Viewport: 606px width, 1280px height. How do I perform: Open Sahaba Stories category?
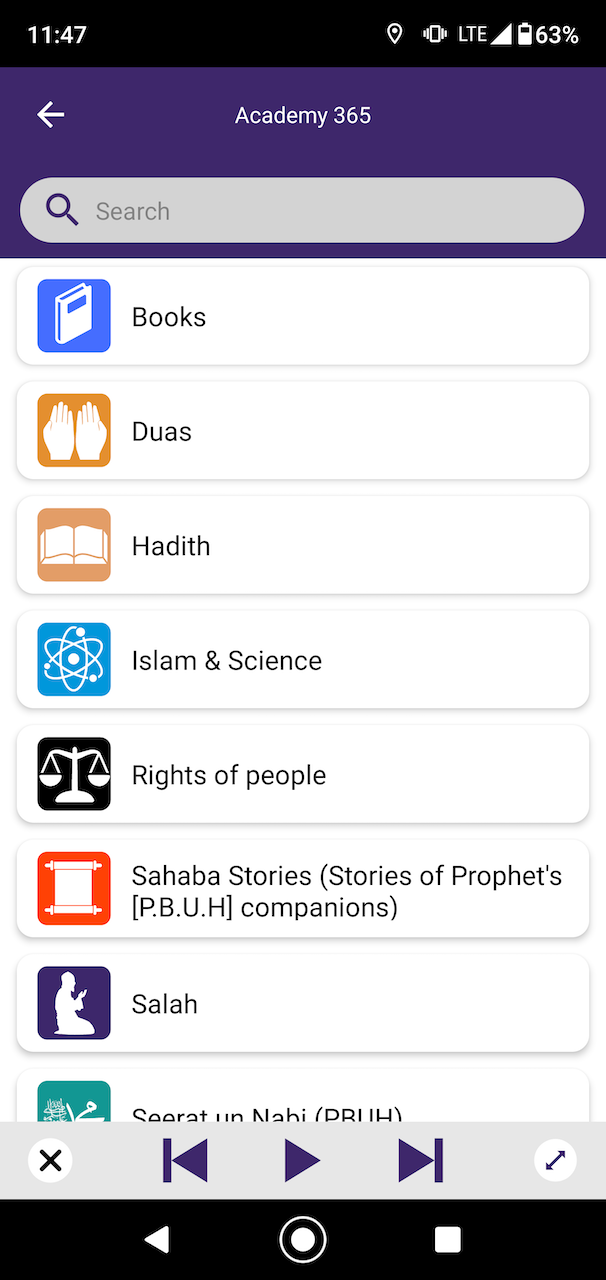(x=302, y=890)
